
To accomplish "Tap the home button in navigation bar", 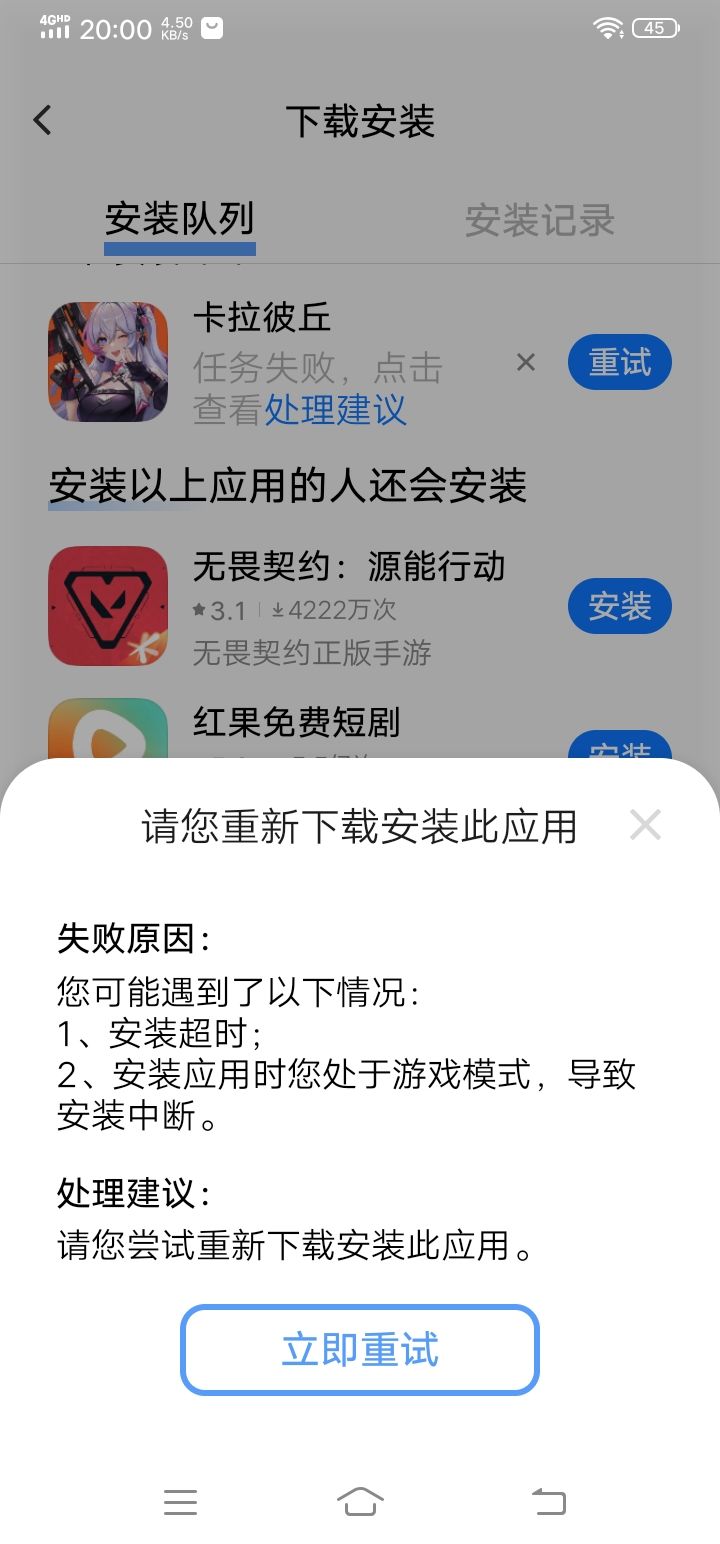I will point(360,1500).
